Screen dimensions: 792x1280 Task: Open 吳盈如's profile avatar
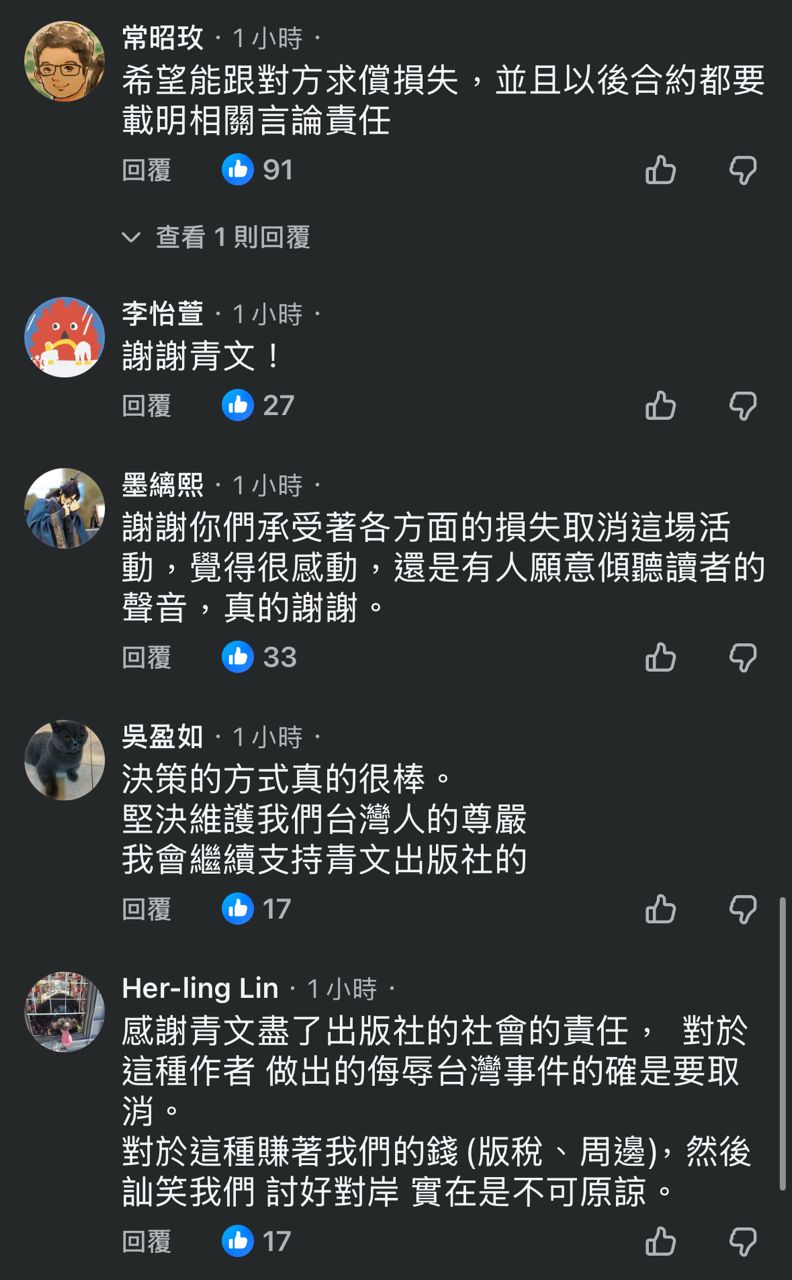[x=64, y=760]
